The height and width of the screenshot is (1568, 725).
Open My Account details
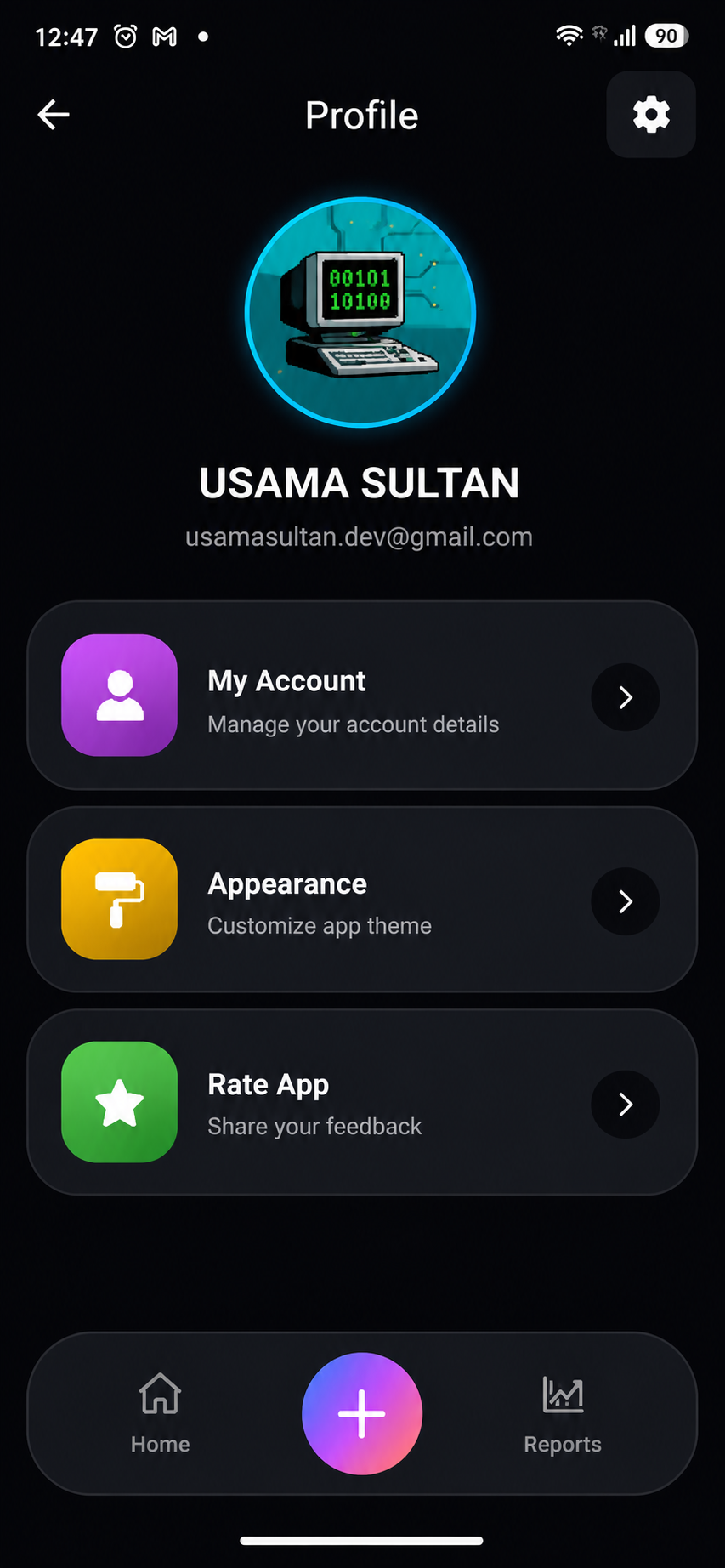(362, 696)
